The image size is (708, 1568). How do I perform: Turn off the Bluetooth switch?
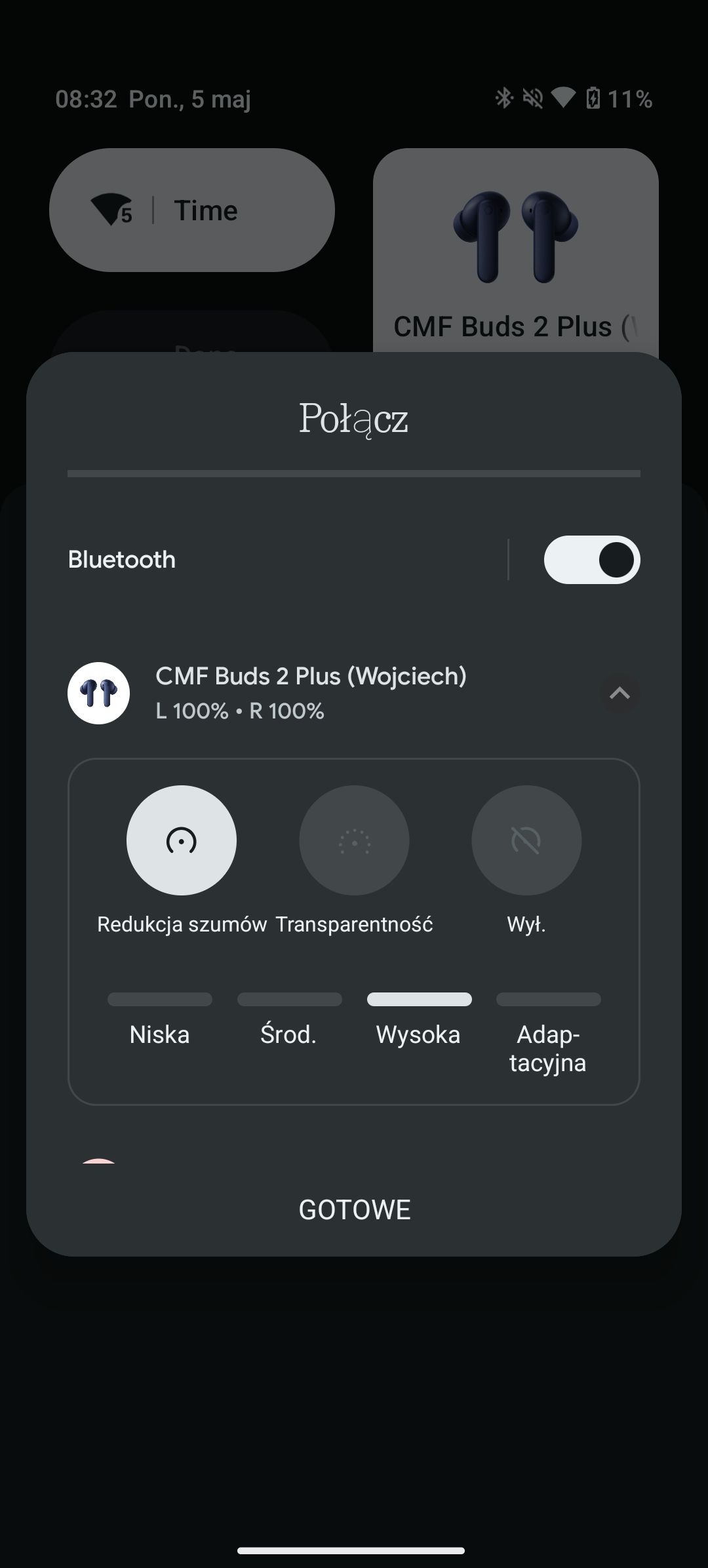(x=591, y=560)
